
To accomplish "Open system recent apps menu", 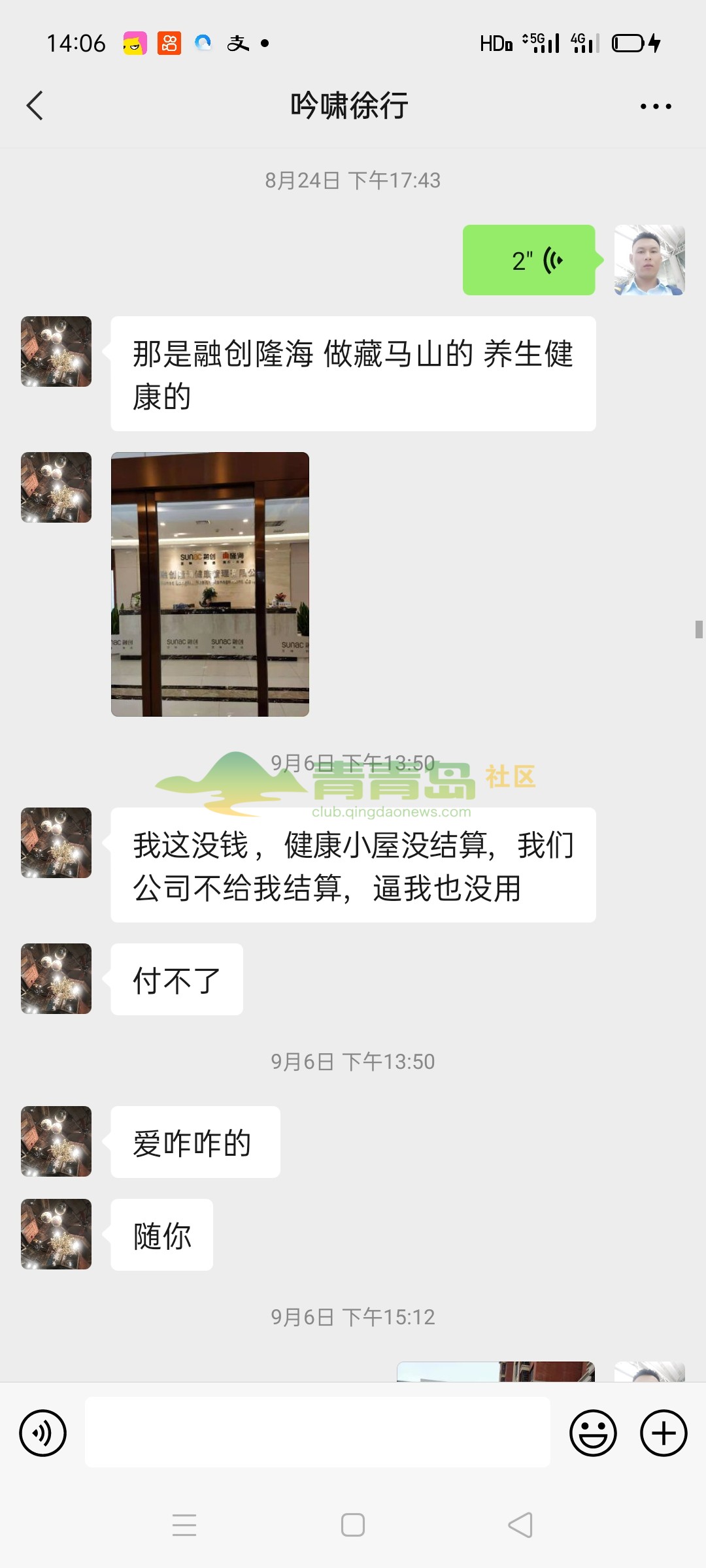I will (x=184, y=1525).
